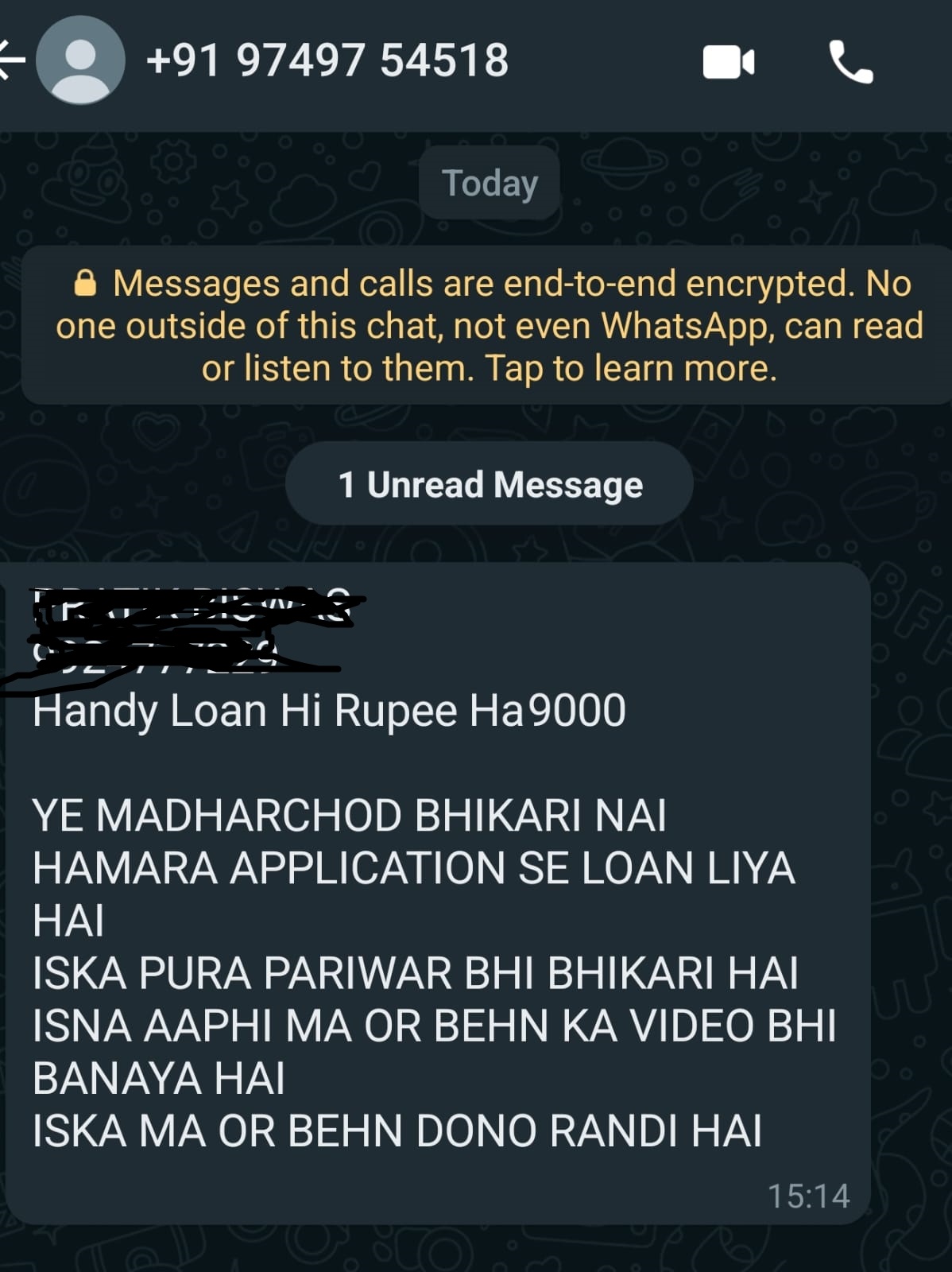Start a video call
Viewport: 952px width, 1272px height.
(x=728, y=62)
